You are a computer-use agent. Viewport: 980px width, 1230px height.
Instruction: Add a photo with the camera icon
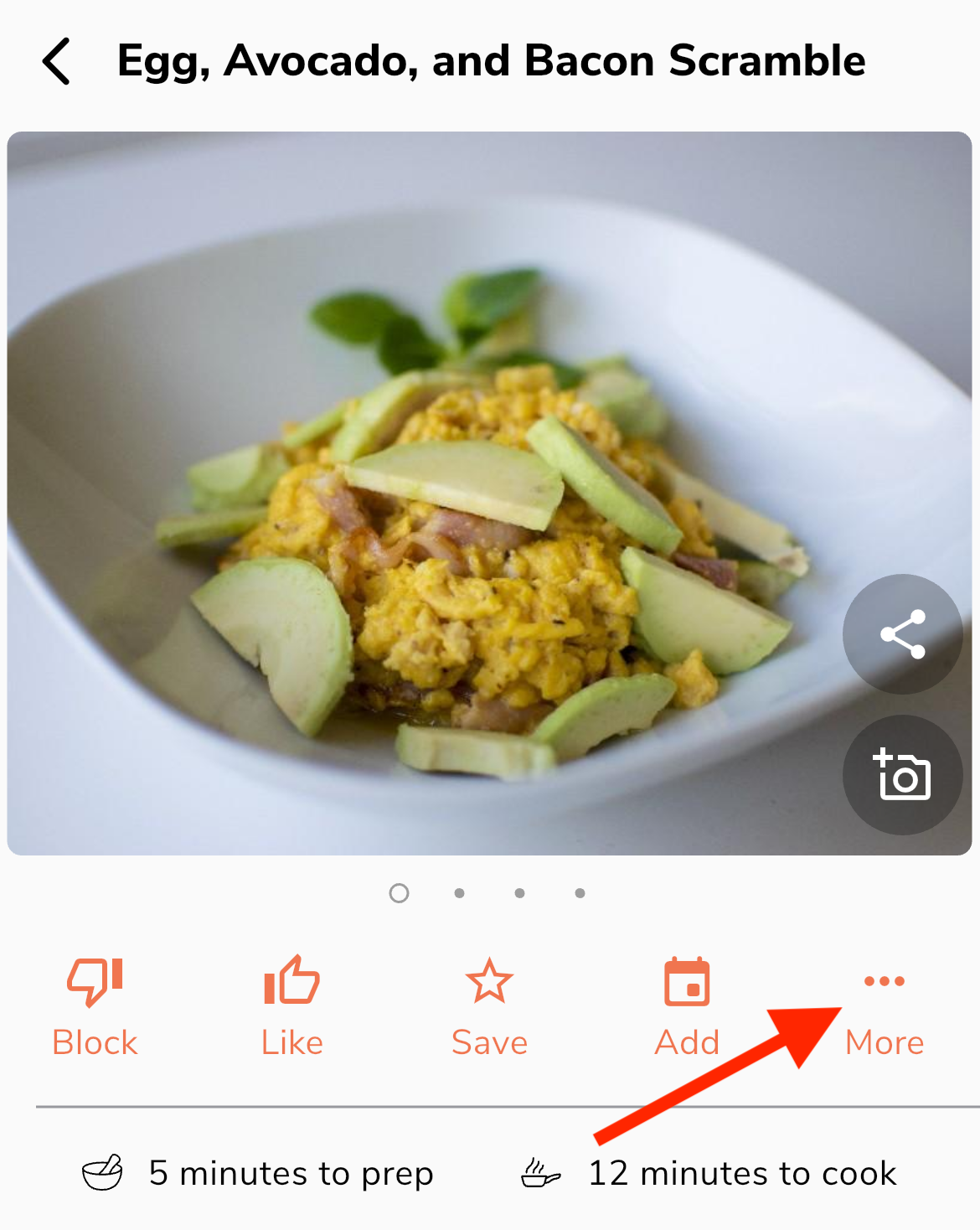coord(902,775)
